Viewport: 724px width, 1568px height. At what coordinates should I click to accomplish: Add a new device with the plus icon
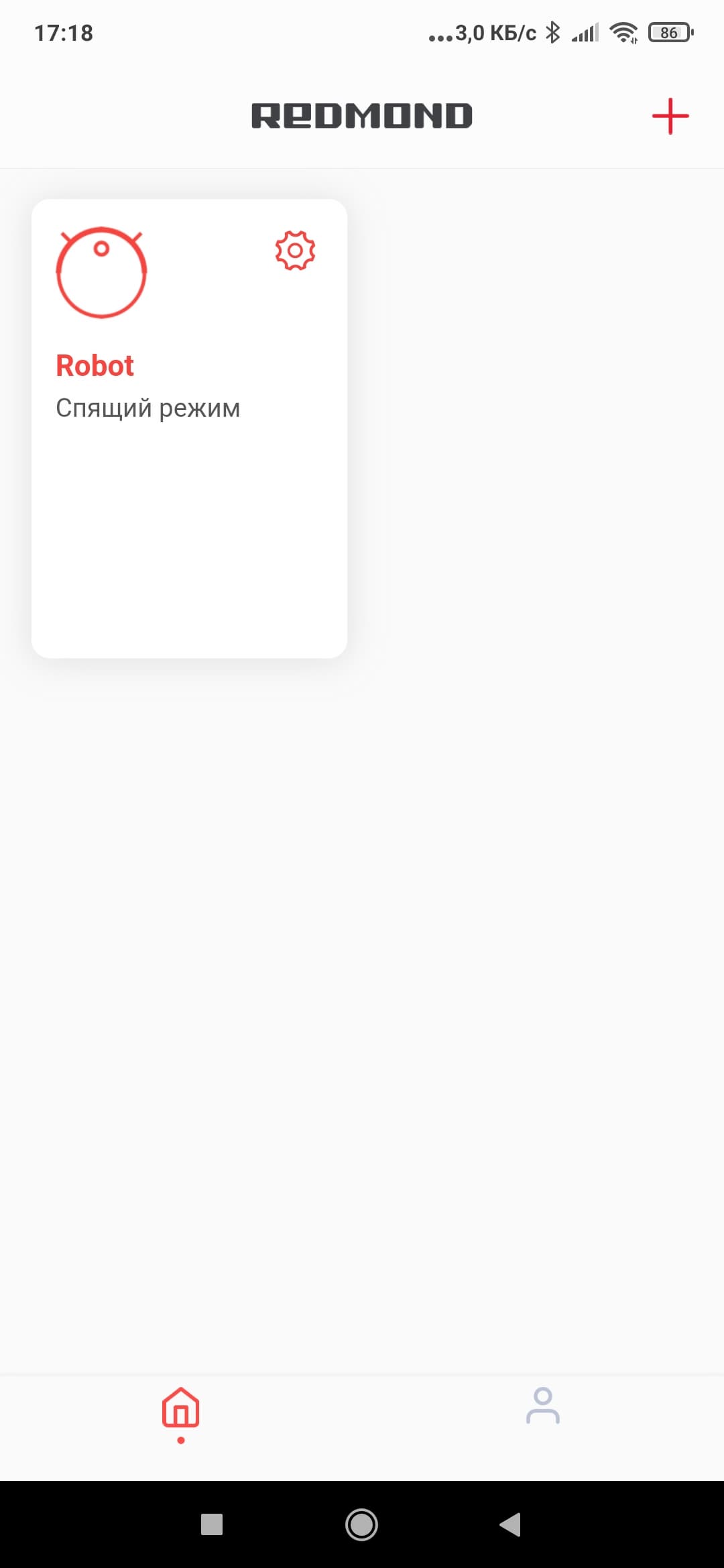click(670, 116)
